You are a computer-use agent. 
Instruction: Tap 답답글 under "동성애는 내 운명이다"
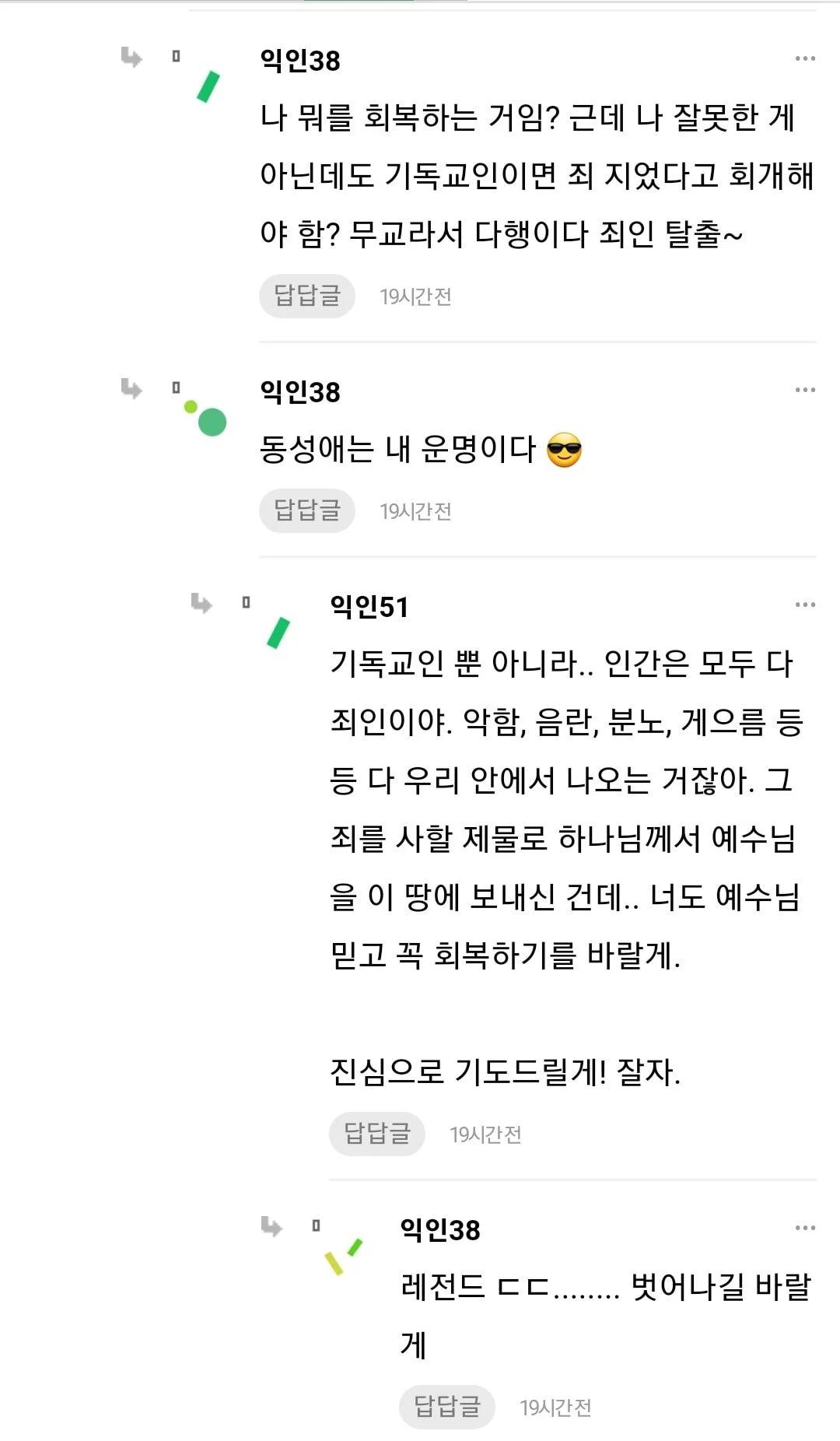point(307,510)
